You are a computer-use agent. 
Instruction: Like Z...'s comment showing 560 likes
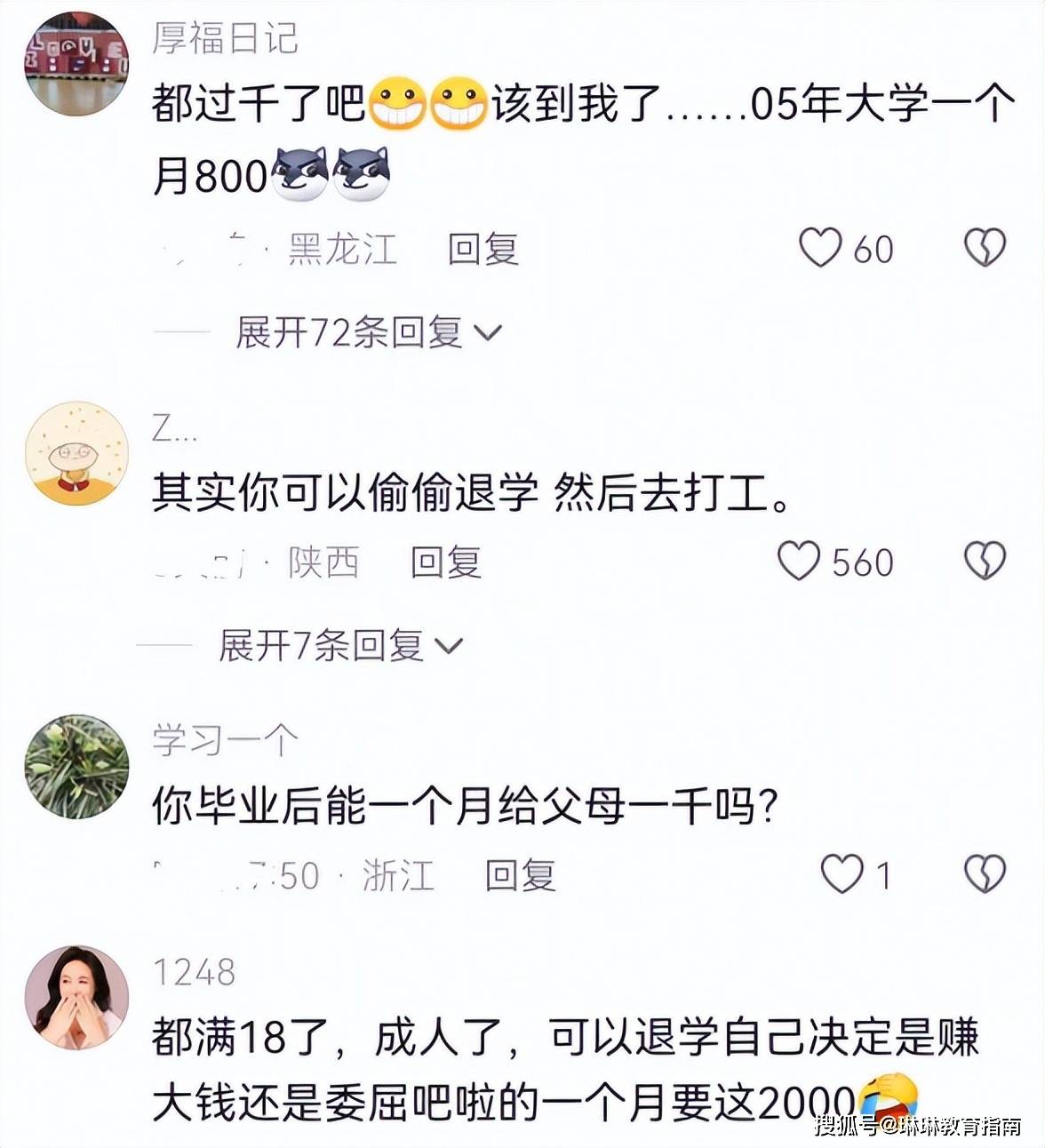coord(802,562)
